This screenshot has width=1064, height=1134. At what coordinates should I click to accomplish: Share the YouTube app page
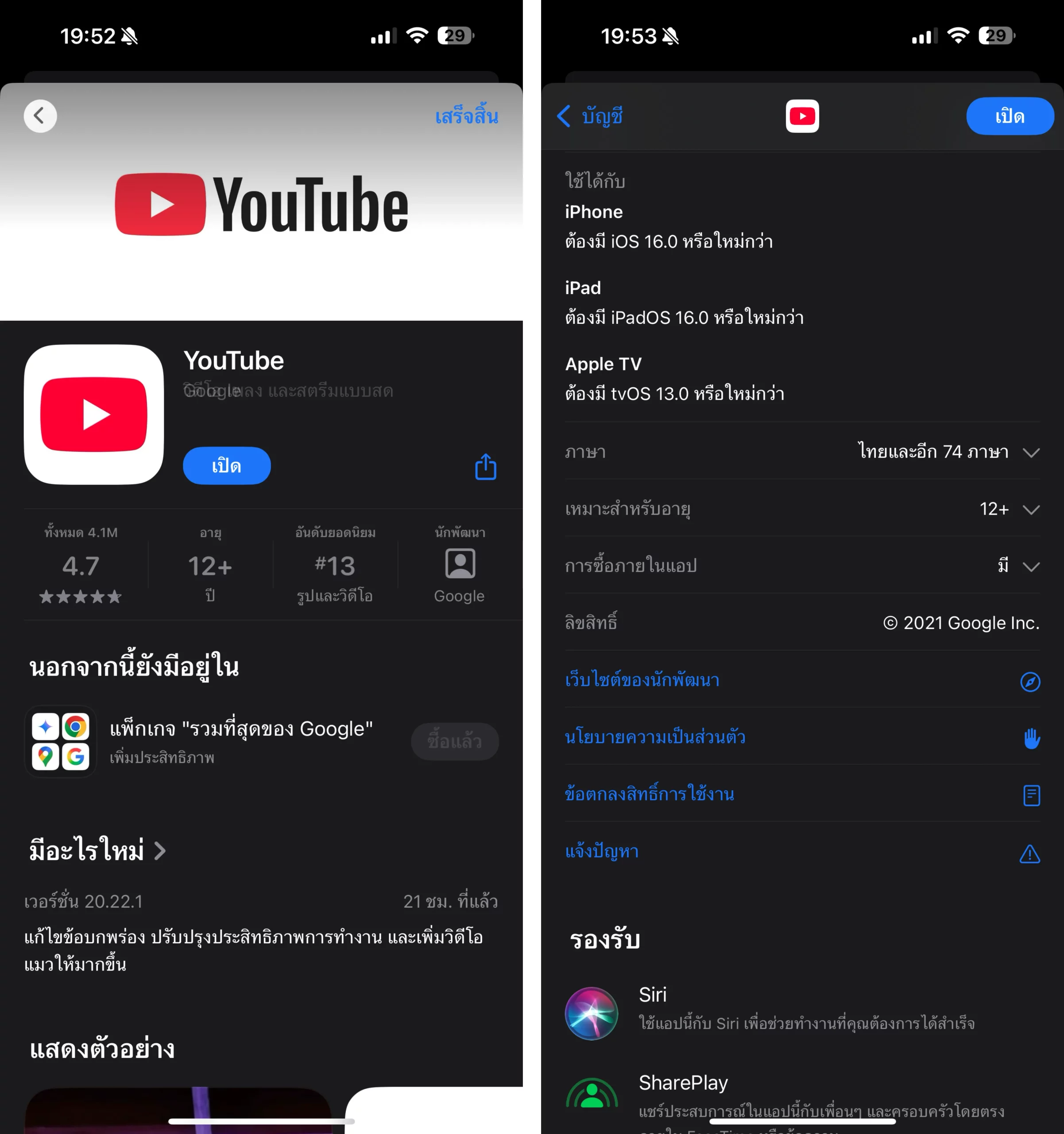tap(486, 466)
